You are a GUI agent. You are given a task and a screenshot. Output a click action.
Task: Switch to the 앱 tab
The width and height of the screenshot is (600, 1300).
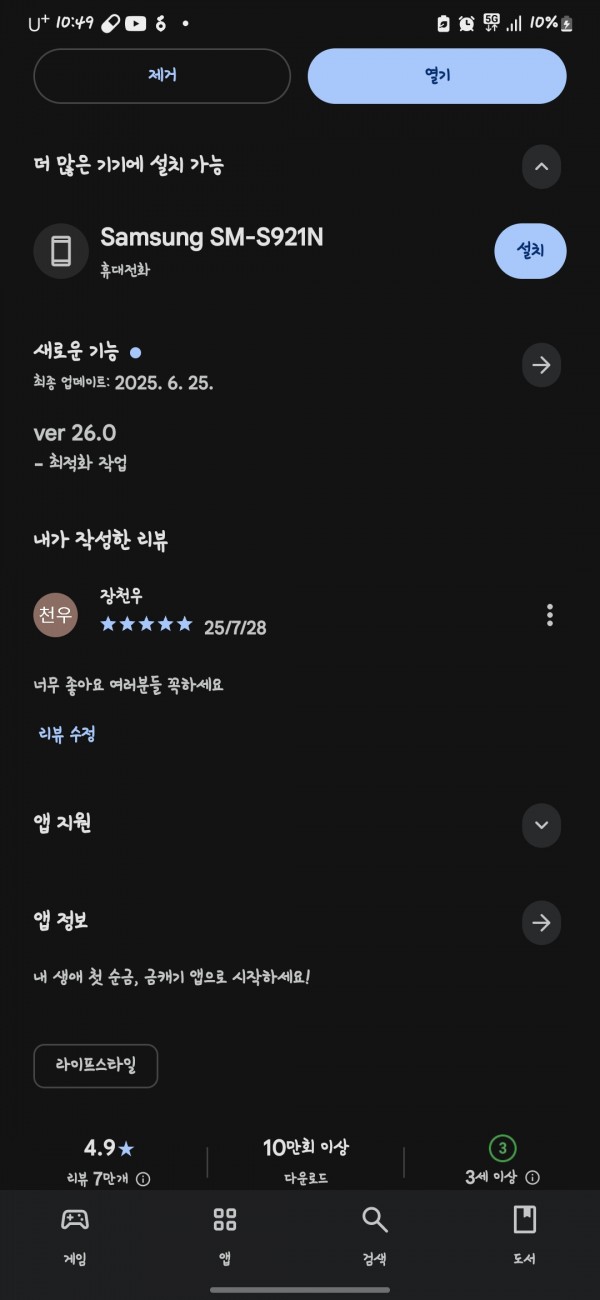point(225,1237)
